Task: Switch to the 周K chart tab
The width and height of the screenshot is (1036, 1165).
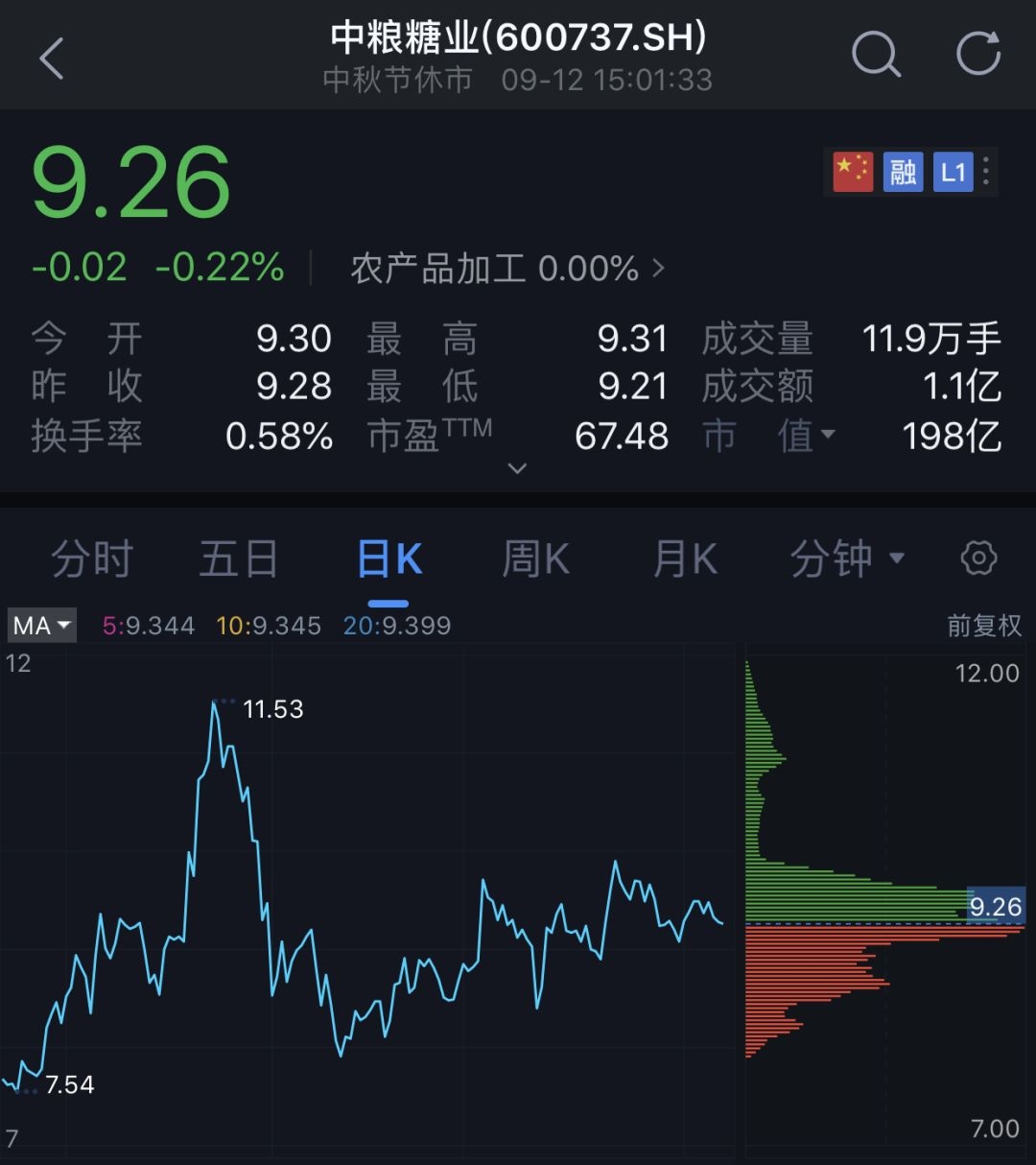Action: pos(536,559)
